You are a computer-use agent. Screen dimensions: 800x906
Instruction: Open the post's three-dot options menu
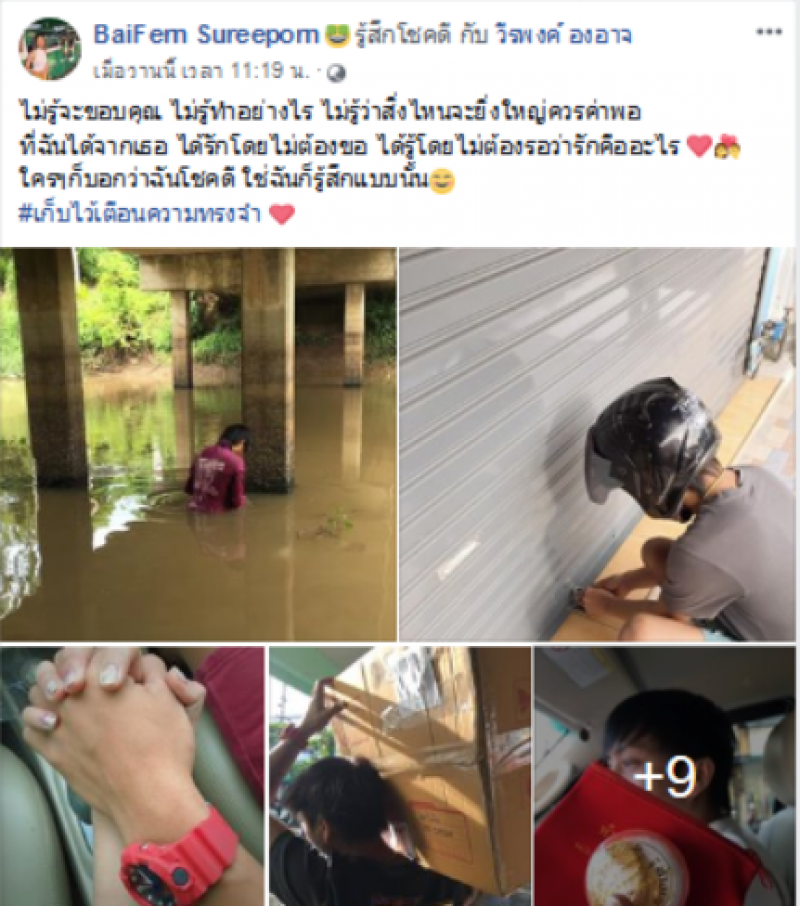pos(768,33)
